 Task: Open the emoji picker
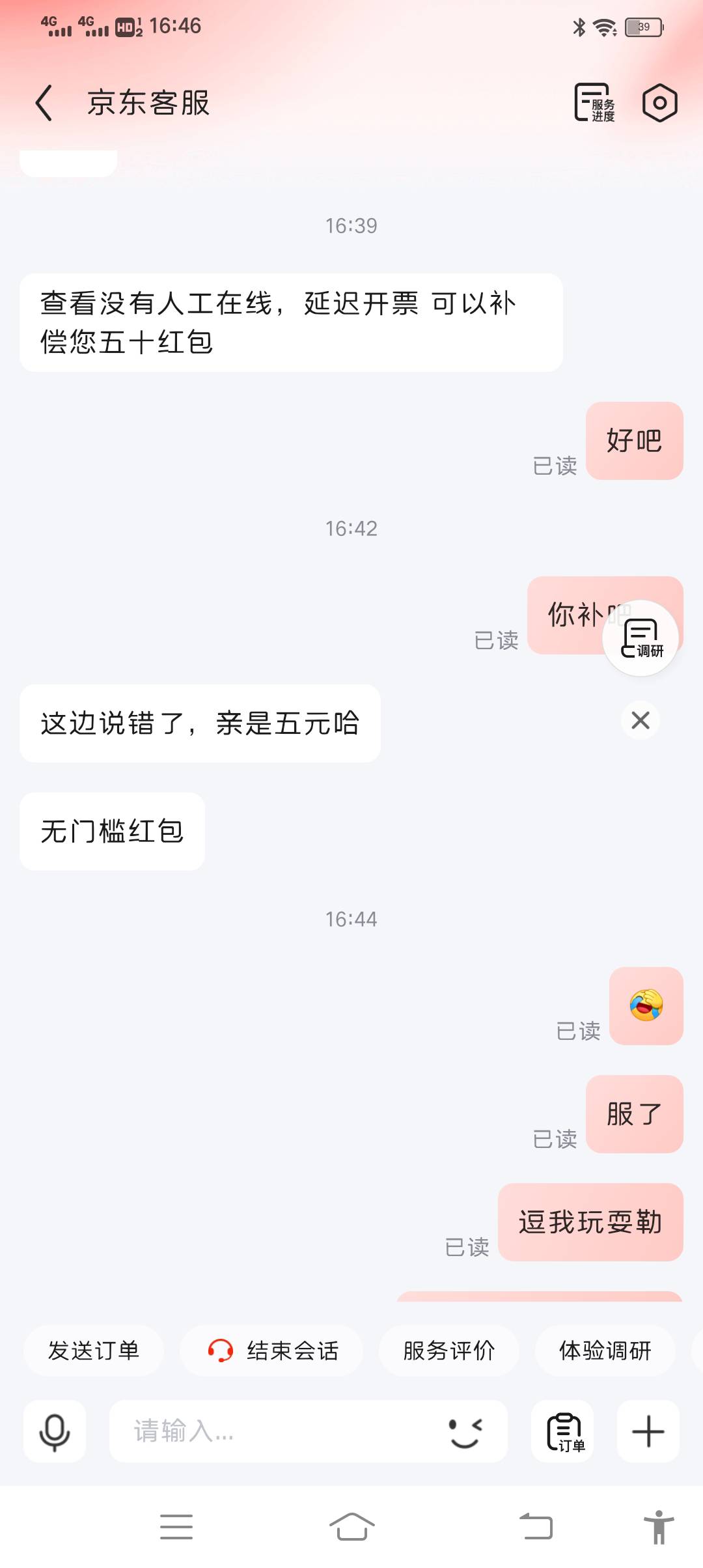click(466, 1431)
